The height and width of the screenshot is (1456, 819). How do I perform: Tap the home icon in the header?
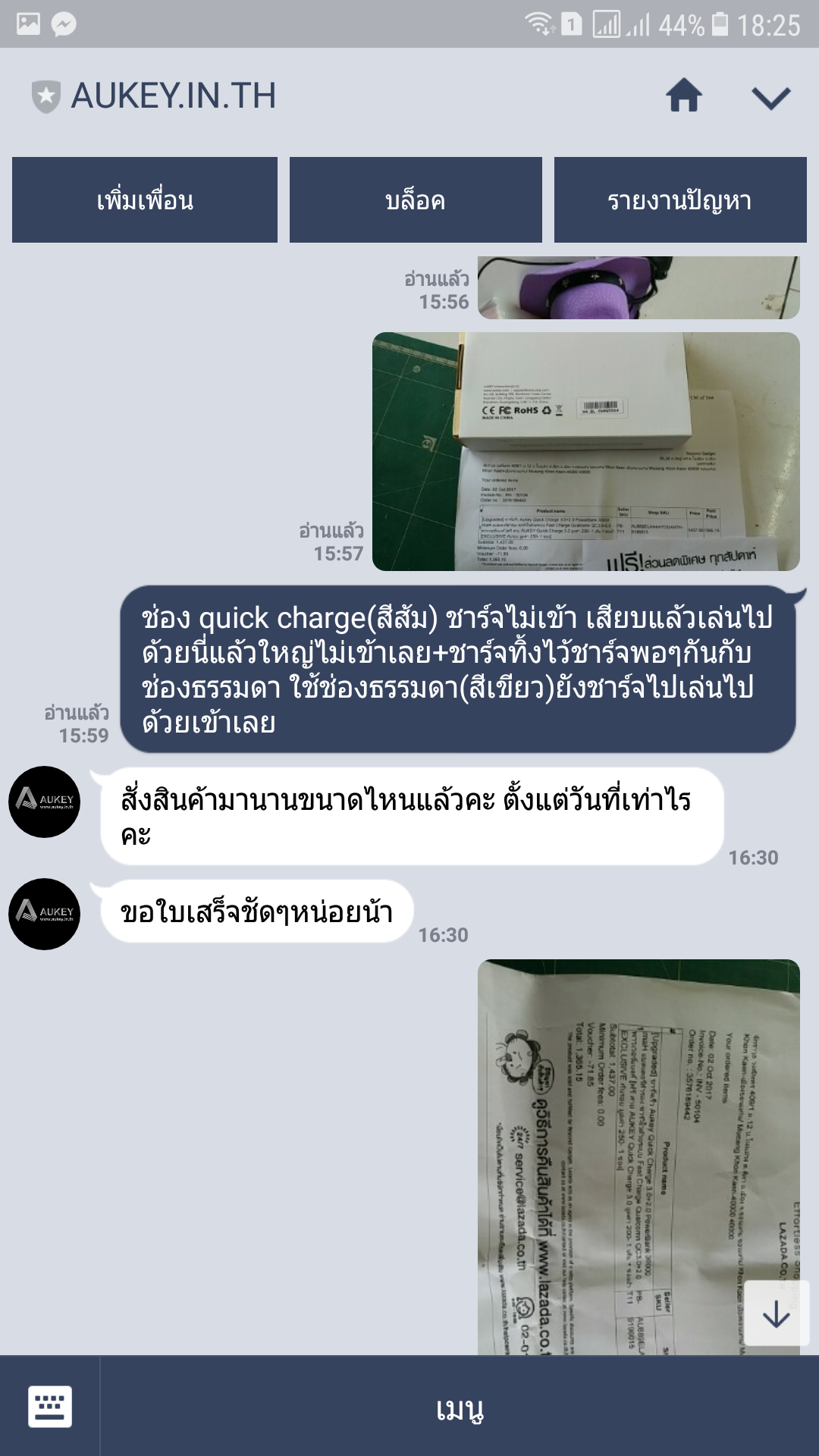tap(684, 96)
